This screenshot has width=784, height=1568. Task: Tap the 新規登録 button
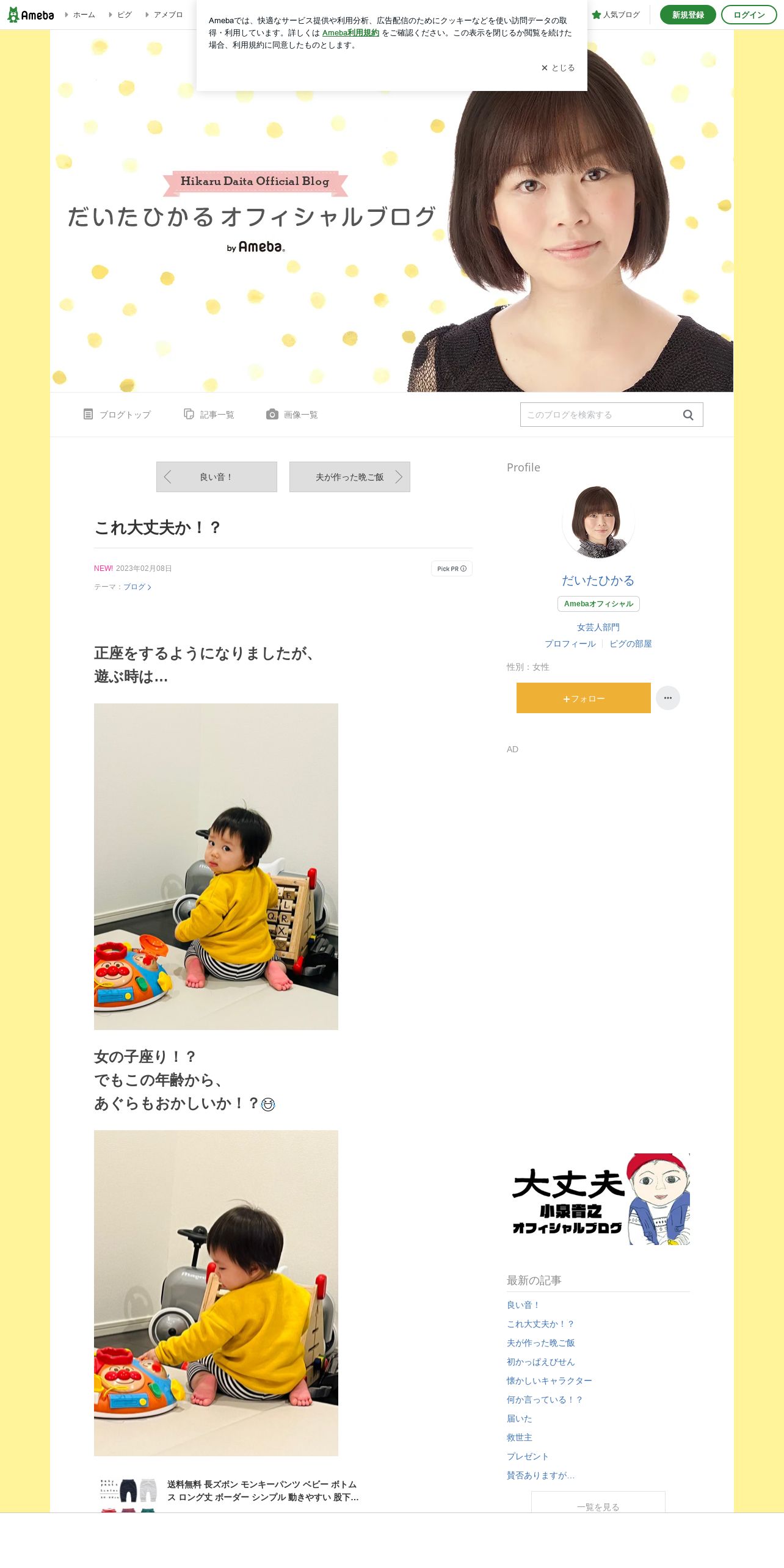[x=688, y=15]
